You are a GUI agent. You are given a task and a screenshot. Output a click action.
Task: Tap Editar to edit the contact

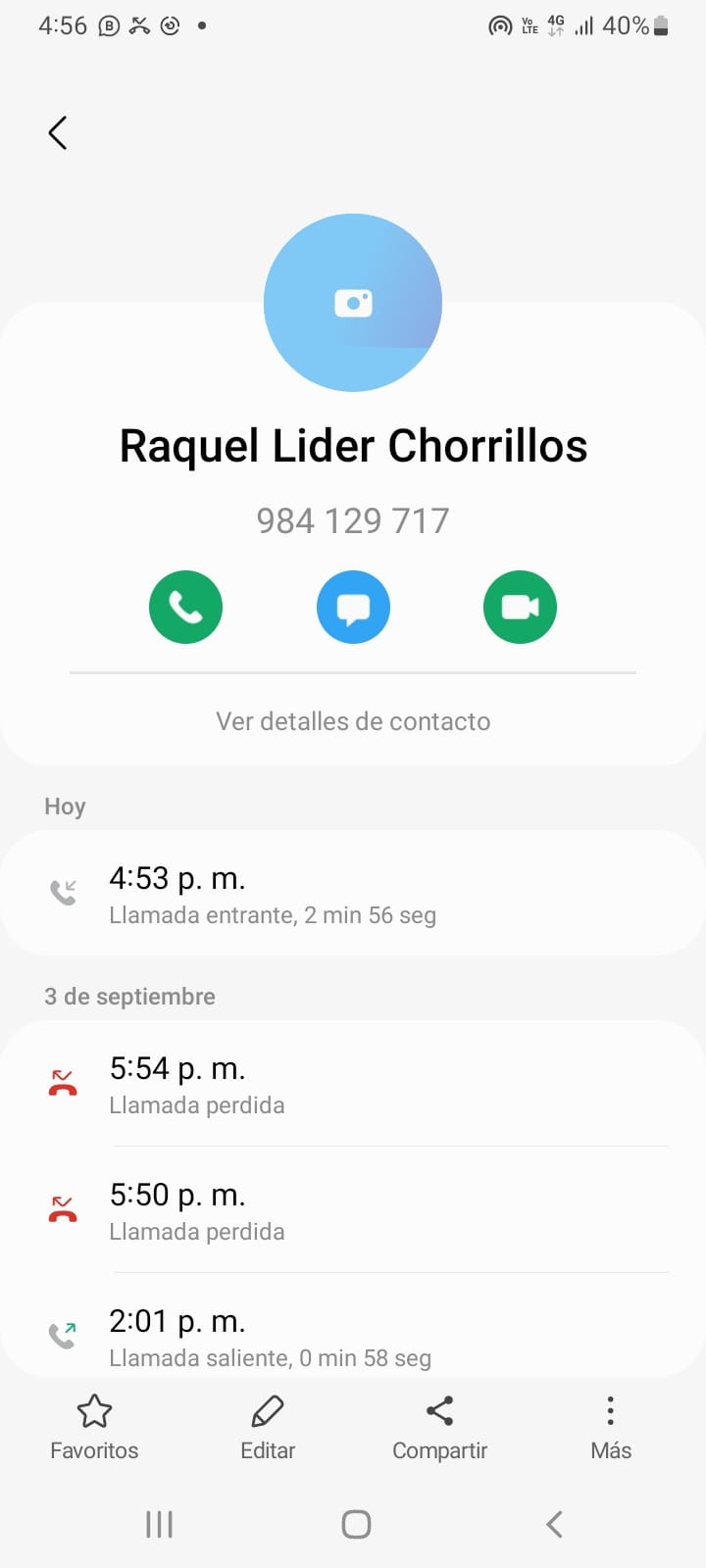coord(268,1427)
